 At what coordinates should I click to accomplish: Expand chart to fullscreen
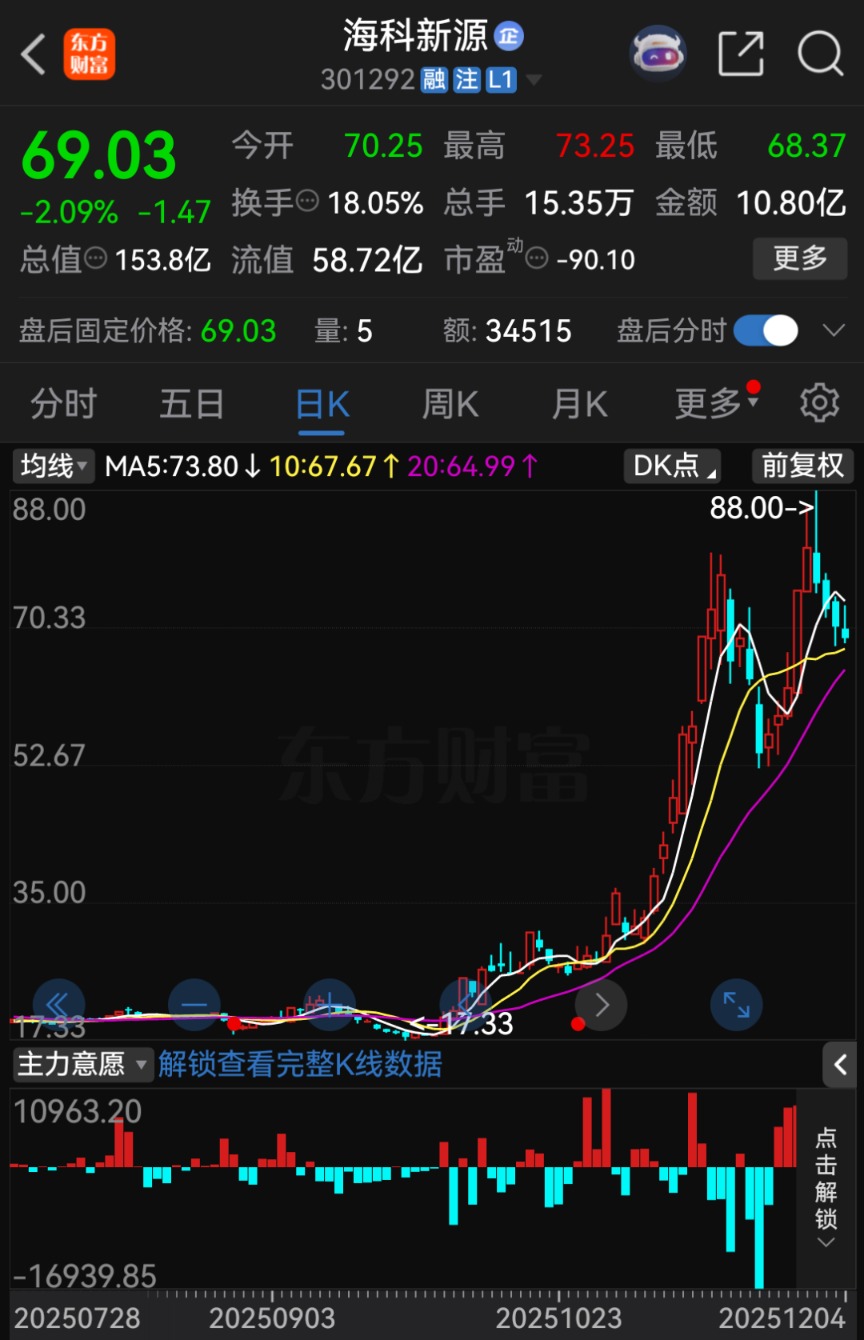pos(736,1005)
